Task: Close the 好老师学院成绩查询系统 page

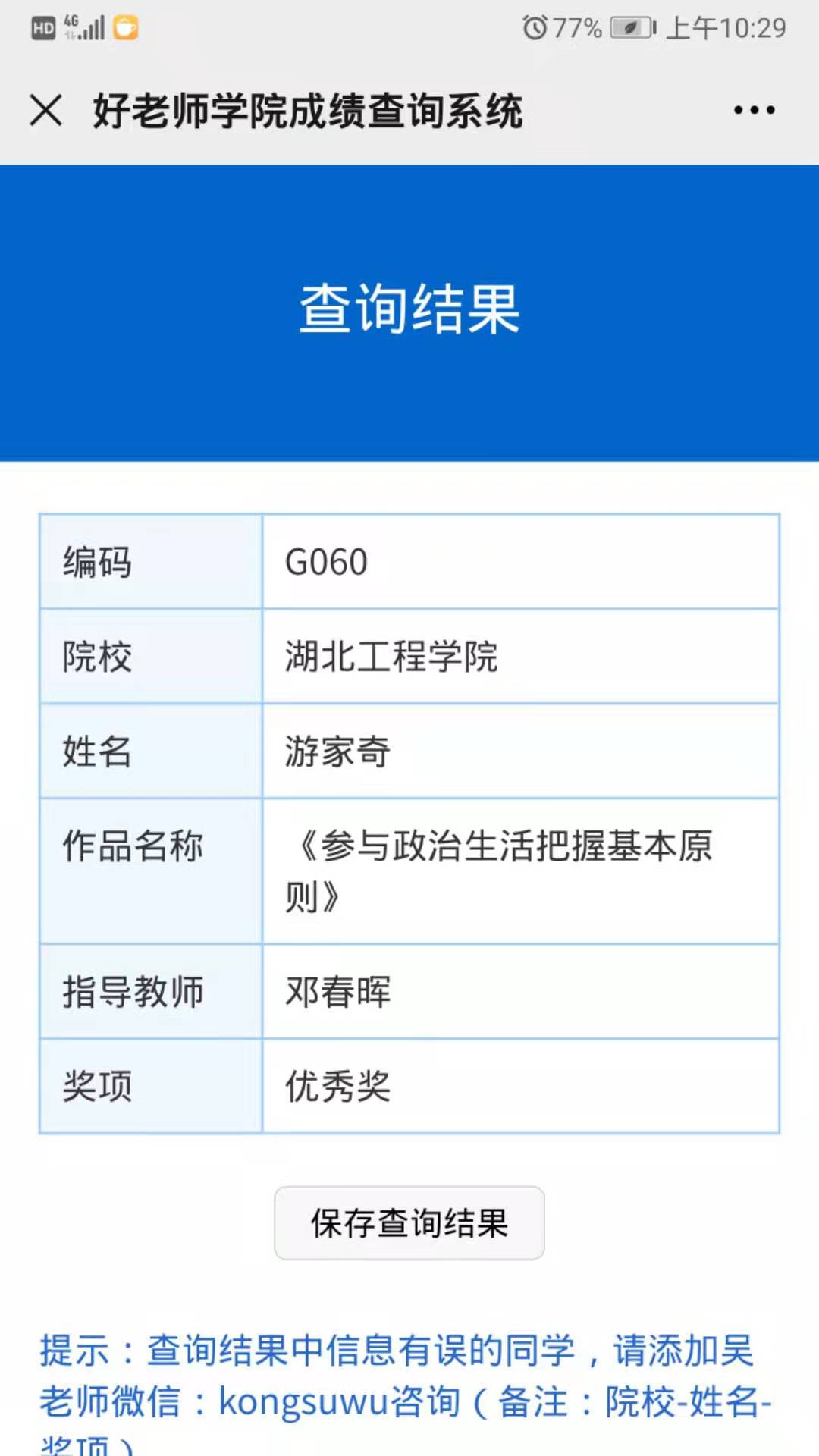Action: 46,111
